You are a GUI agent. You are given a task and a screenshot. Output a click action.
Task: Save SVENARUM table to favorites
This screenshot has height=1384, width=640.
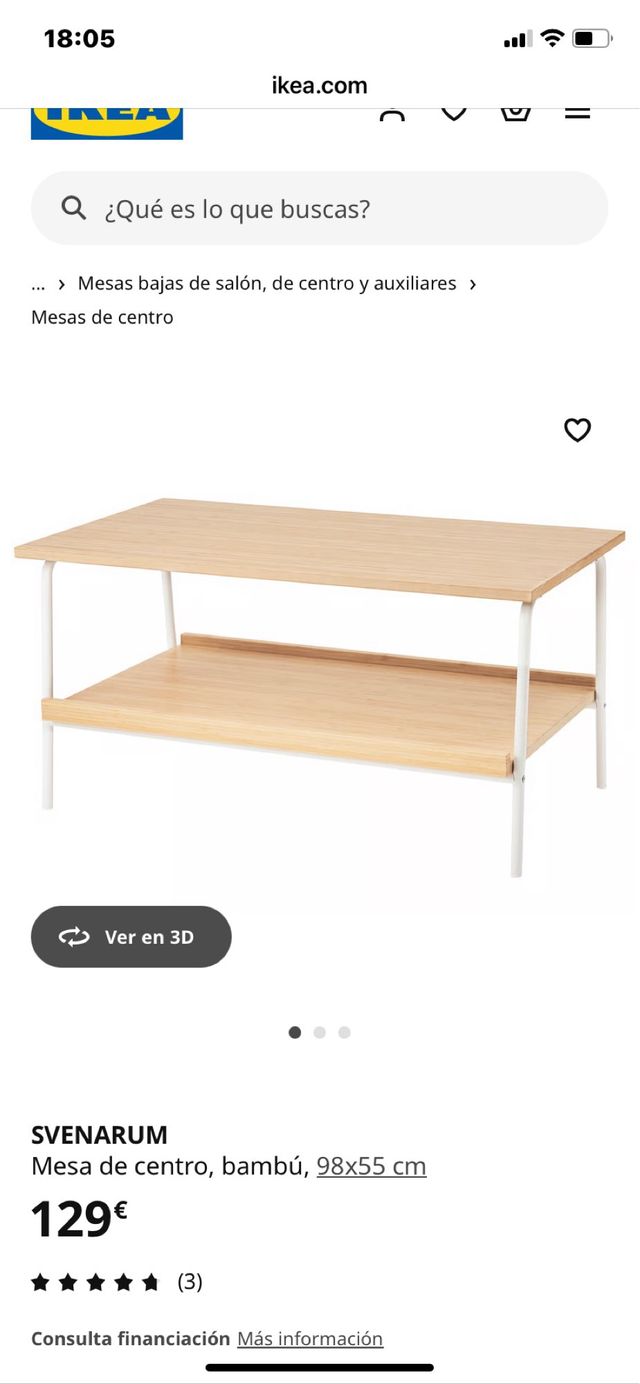577,430
